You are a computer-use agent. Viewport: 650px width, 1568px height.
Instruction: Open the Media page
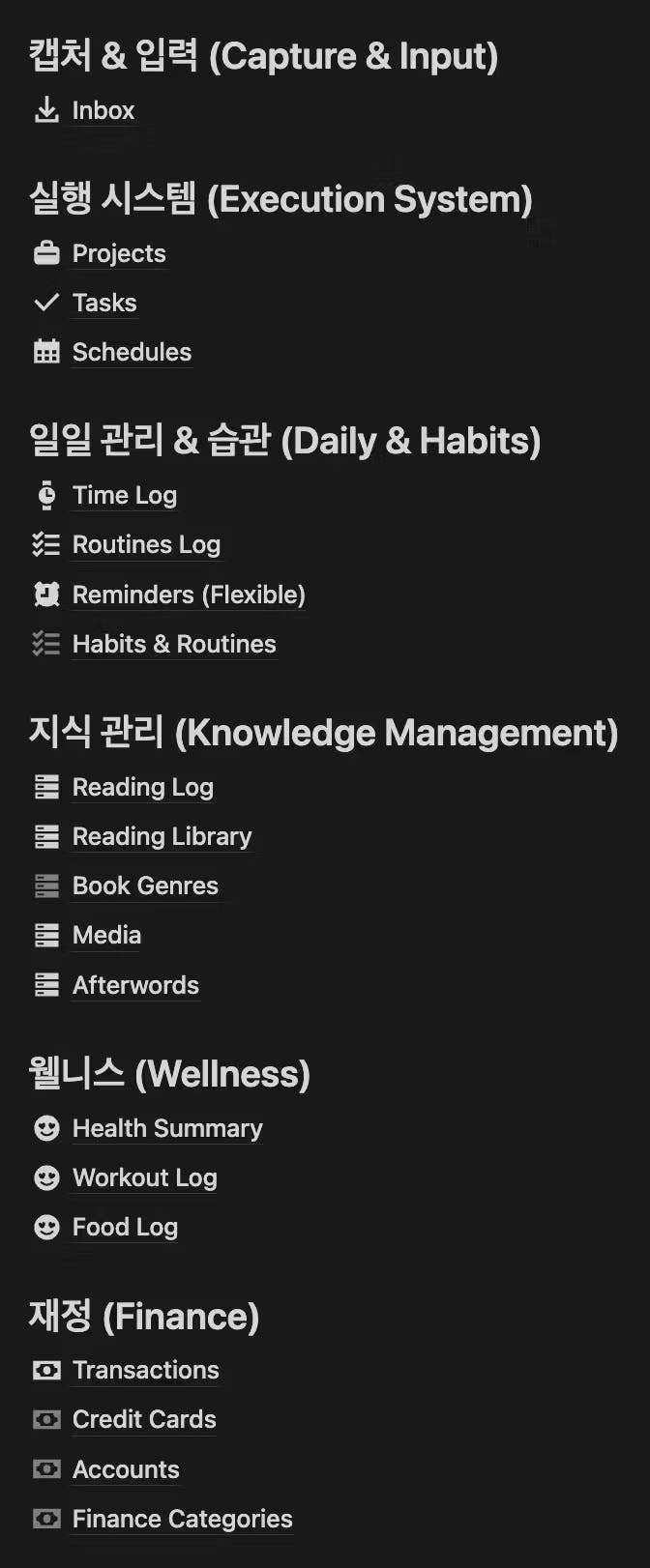pyautogui.click(x=106, y=935)
